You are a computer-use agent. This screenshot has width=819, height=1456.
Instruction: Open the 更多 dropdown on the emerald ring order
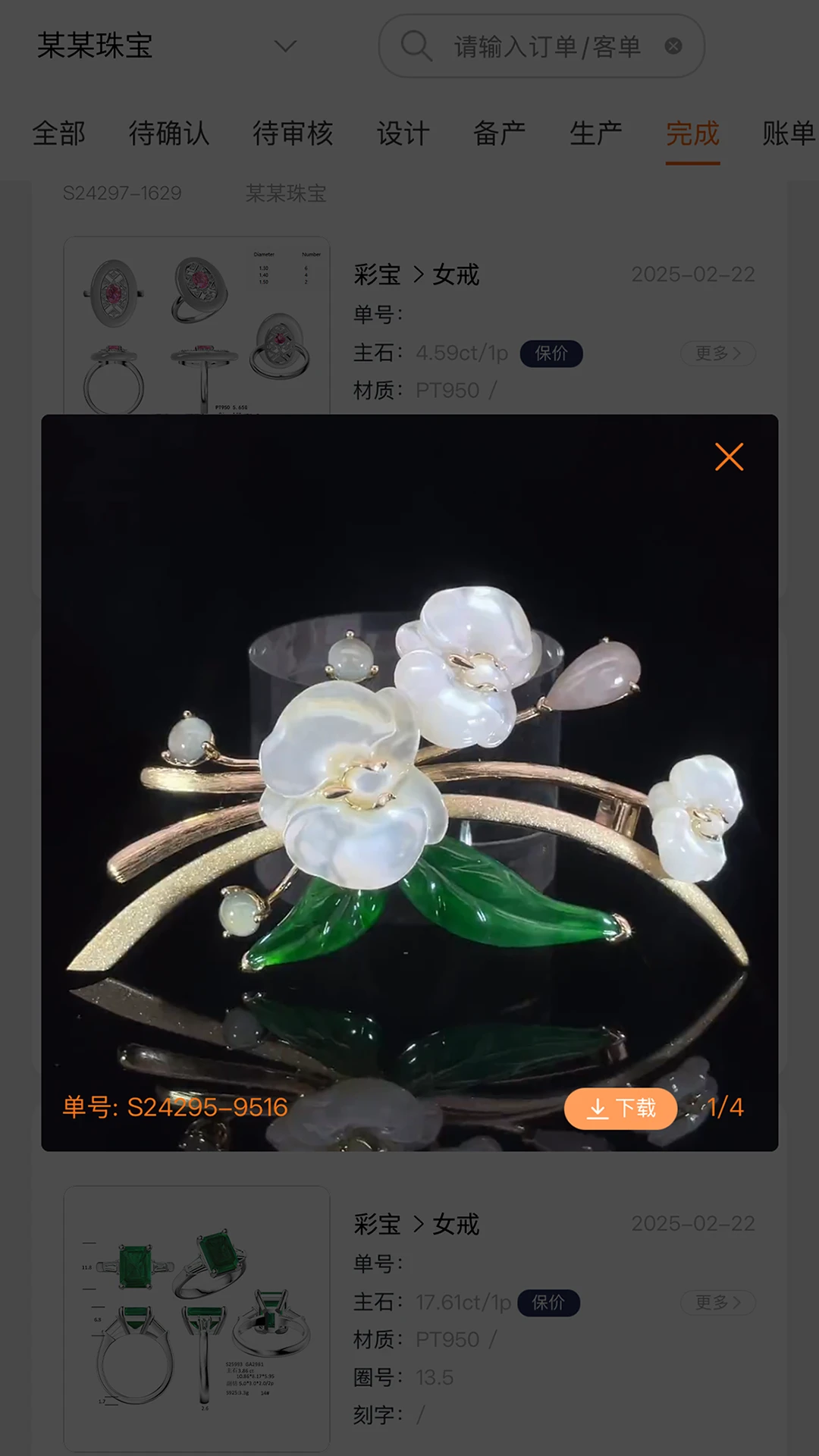(717, 1303)
